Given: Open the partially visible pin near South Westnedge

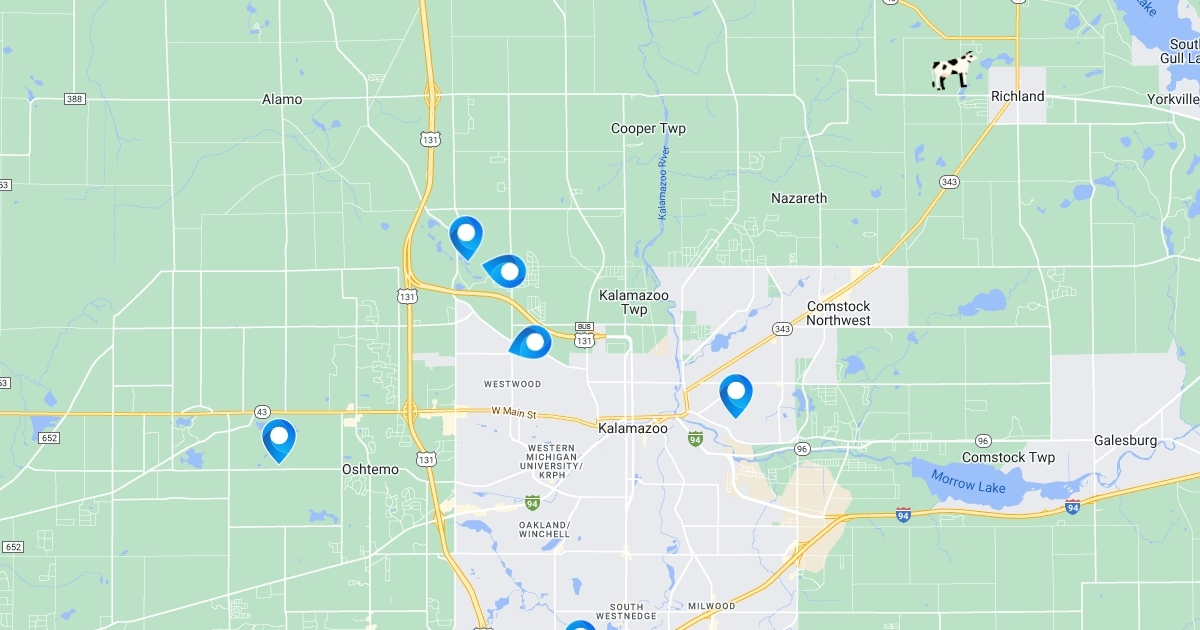Looking at the screenshot, I should coord(580,626).
